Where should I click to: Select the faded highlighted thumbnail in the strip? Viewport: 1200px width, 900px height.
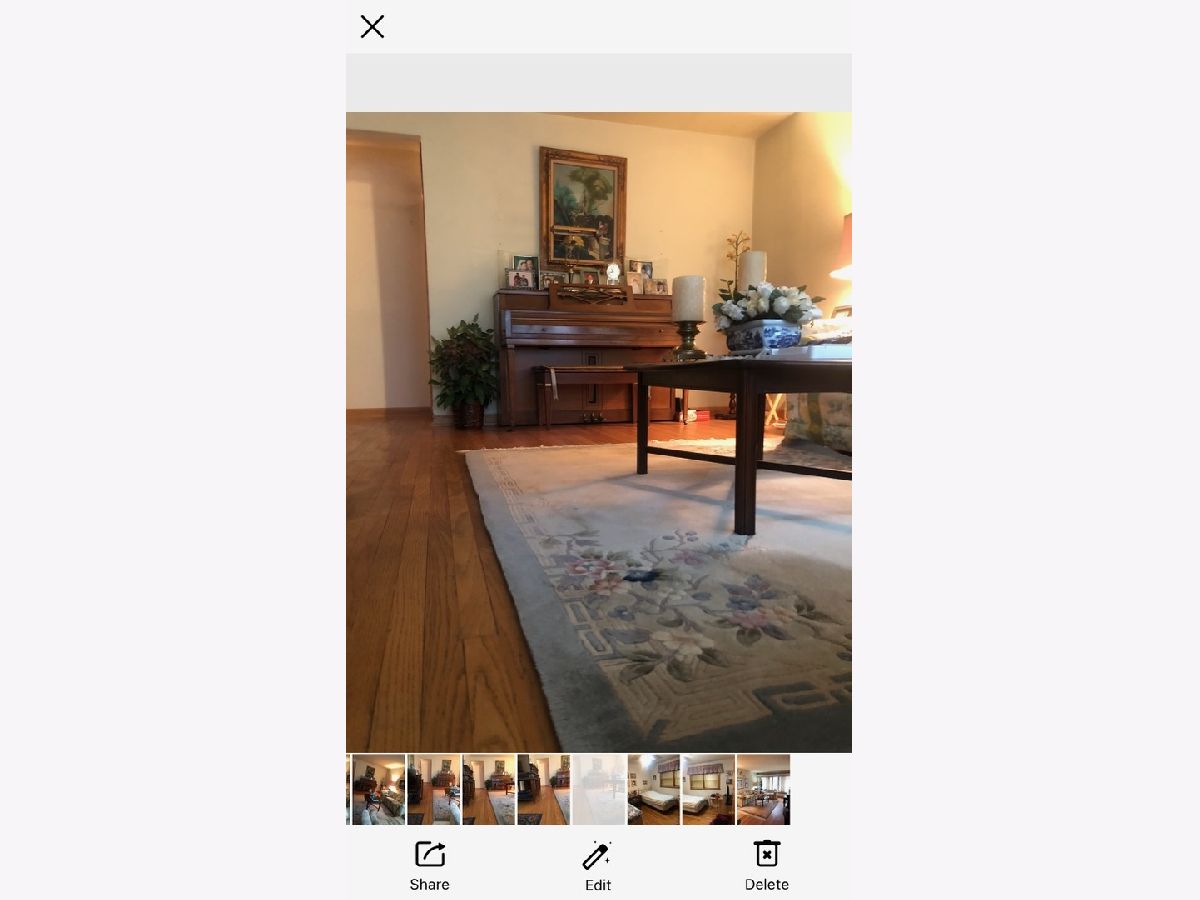pos(598,789)
